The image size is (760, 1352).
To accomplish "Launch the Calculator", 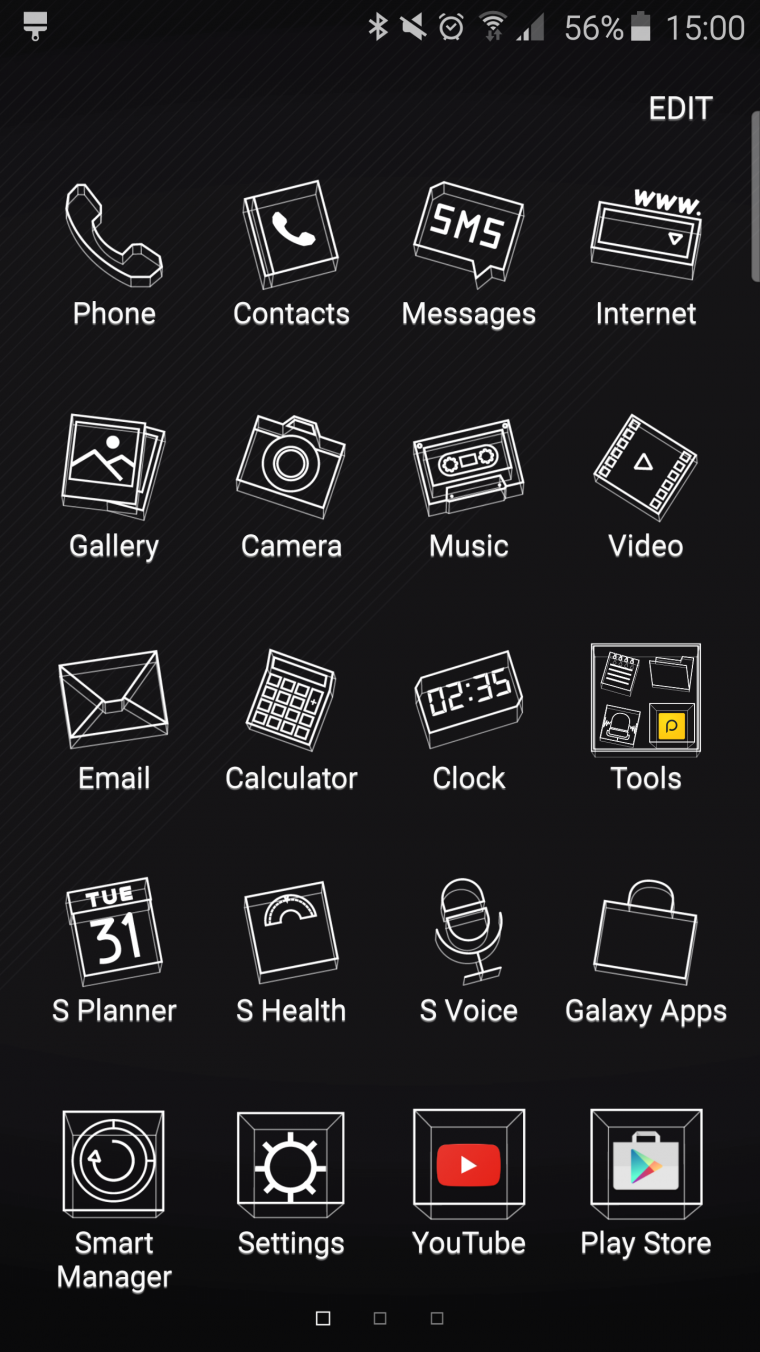I will point(290,698).
